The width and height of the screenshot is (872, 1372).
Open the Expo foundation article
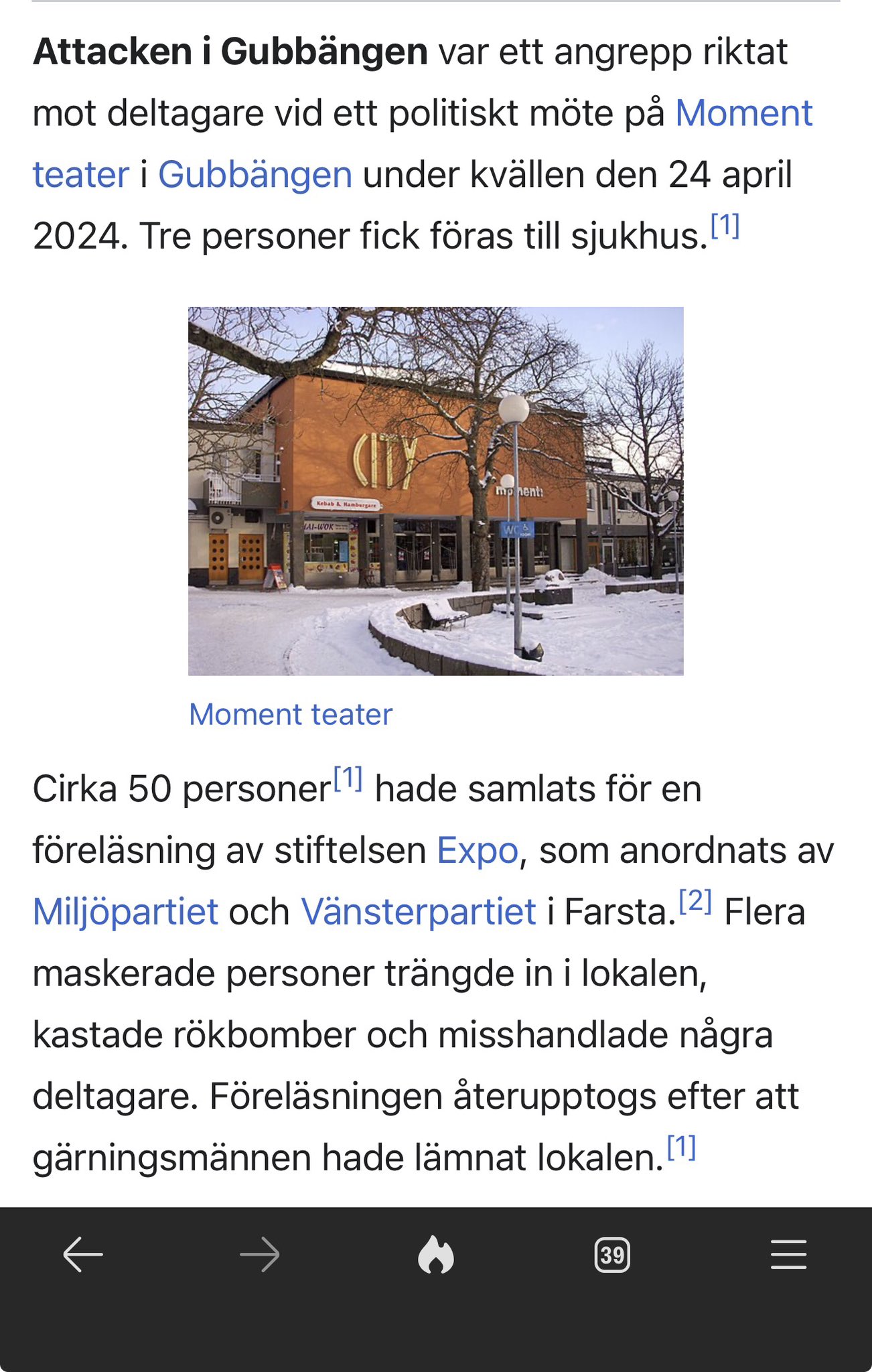point(478,851)
